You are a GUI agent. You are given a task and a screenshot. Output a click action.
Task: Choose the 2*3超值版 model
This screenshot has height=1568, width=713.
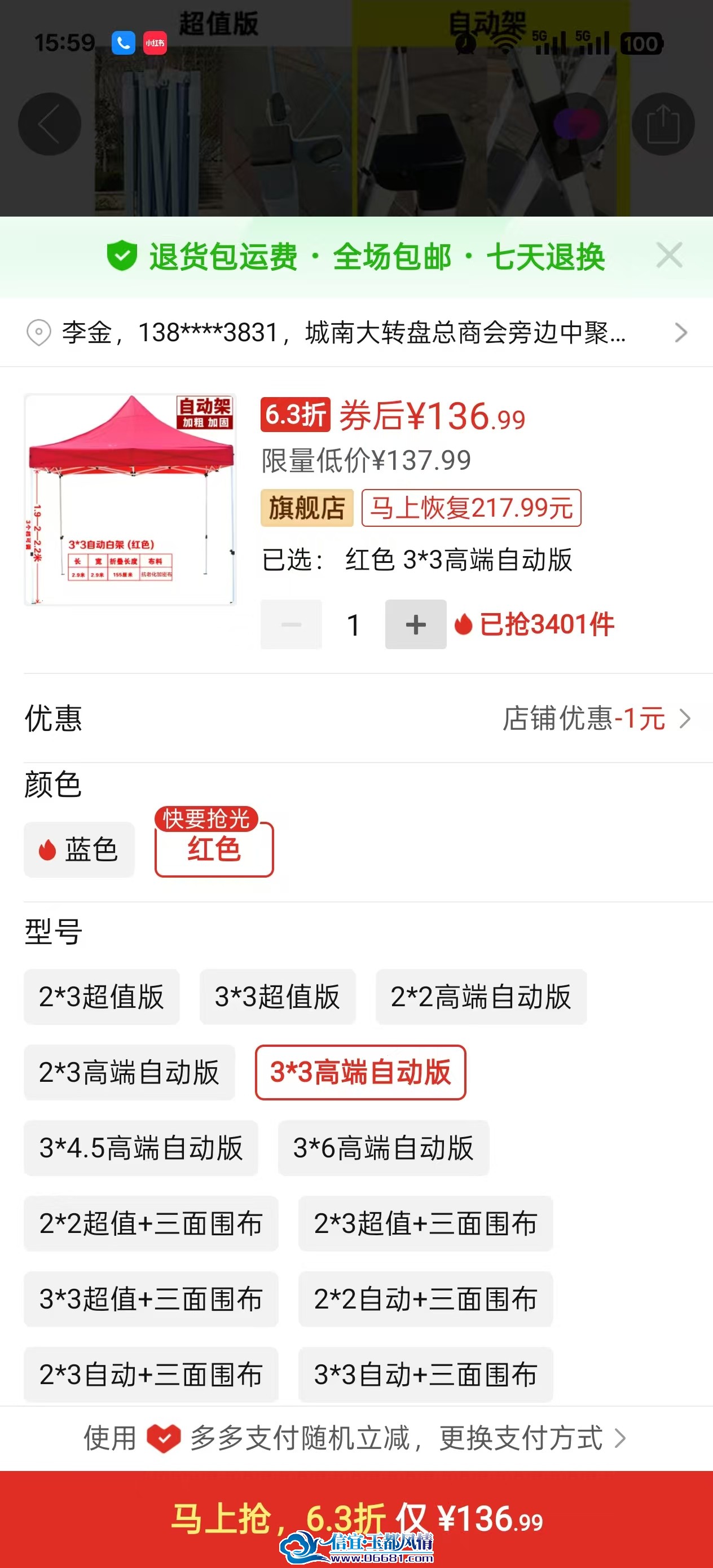(x=102, y=997)
